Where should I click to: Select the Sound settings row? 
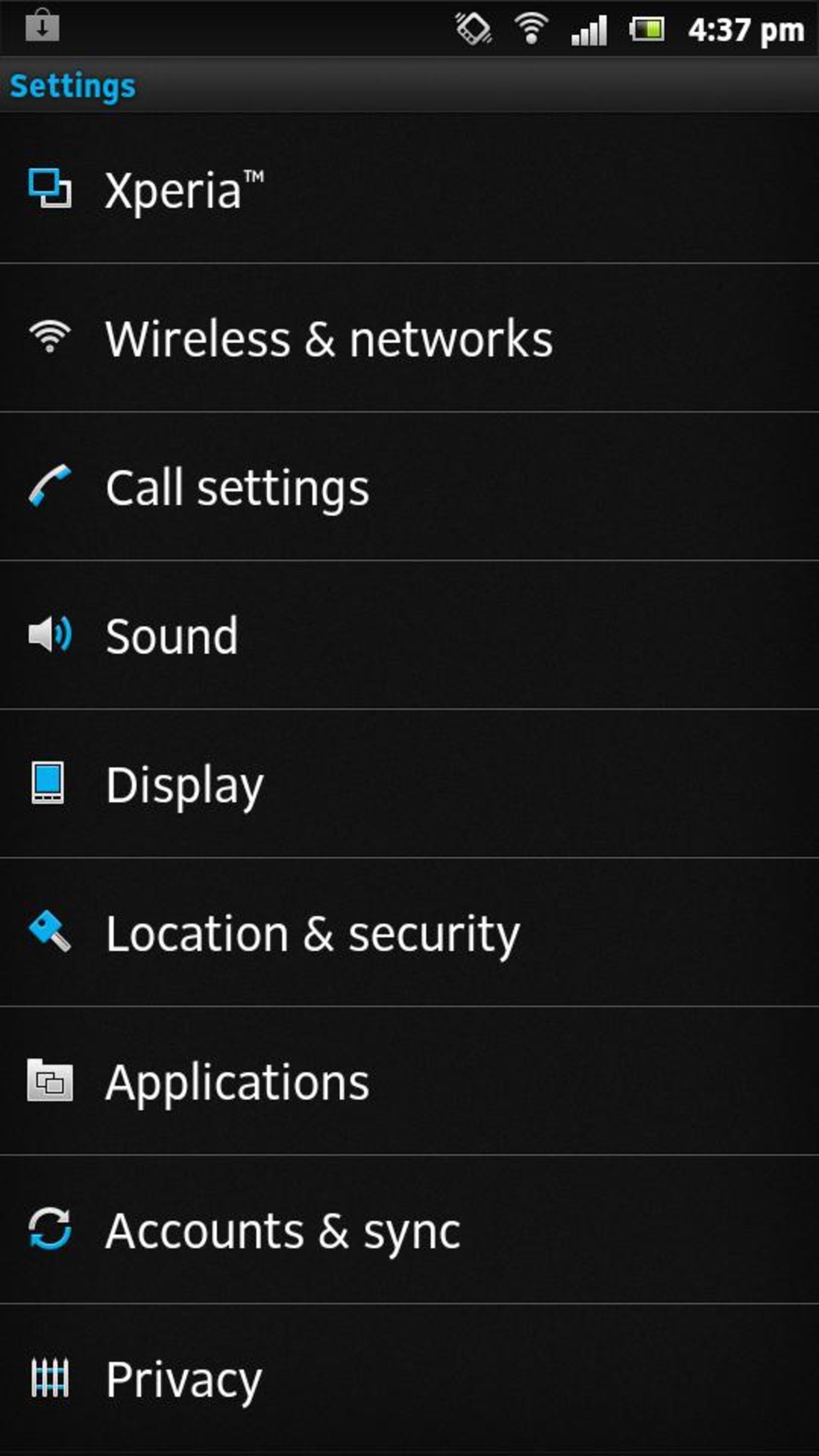[172, 636]
